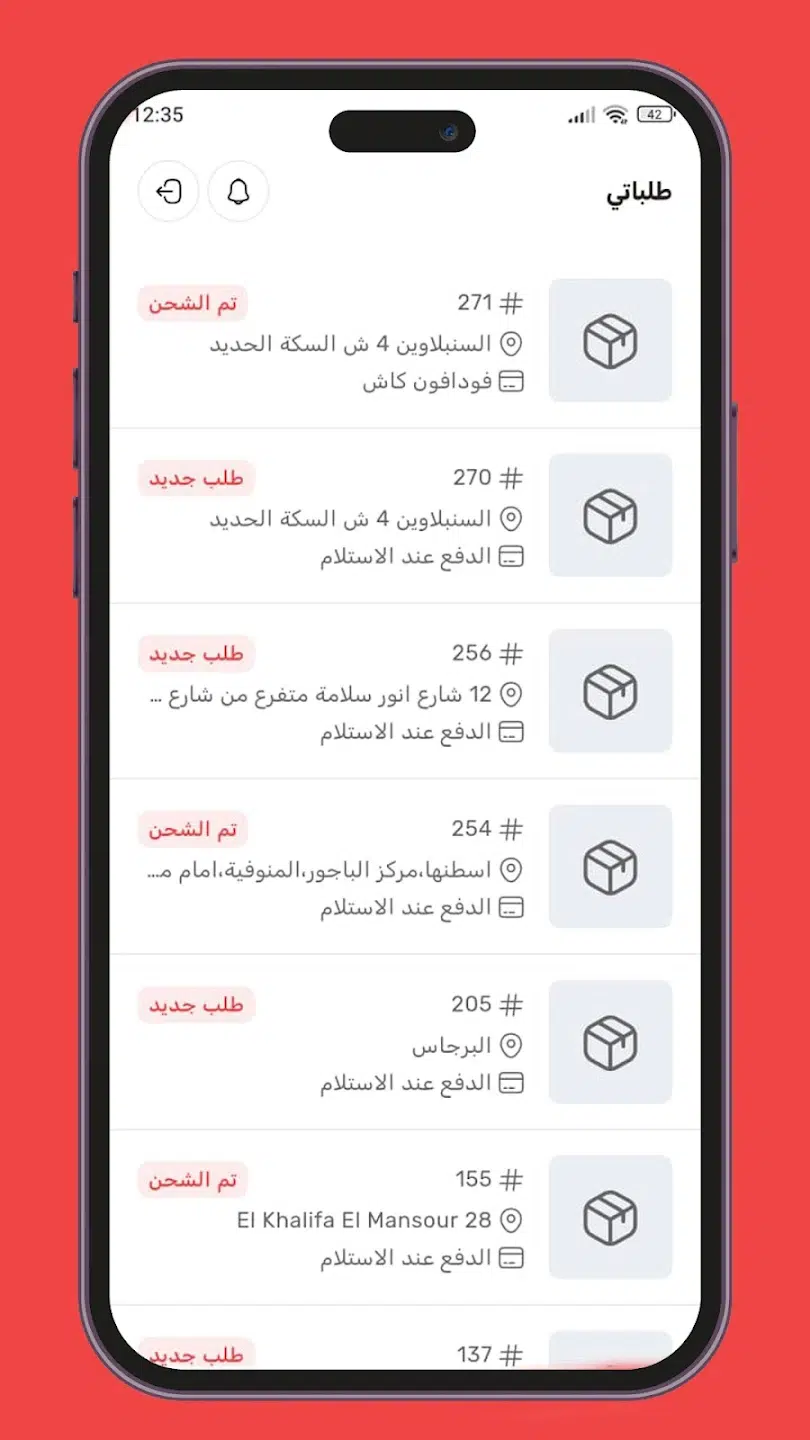Open order number 254
Image resolution: width=810 pixels, height=1440 pixels.
405,868
